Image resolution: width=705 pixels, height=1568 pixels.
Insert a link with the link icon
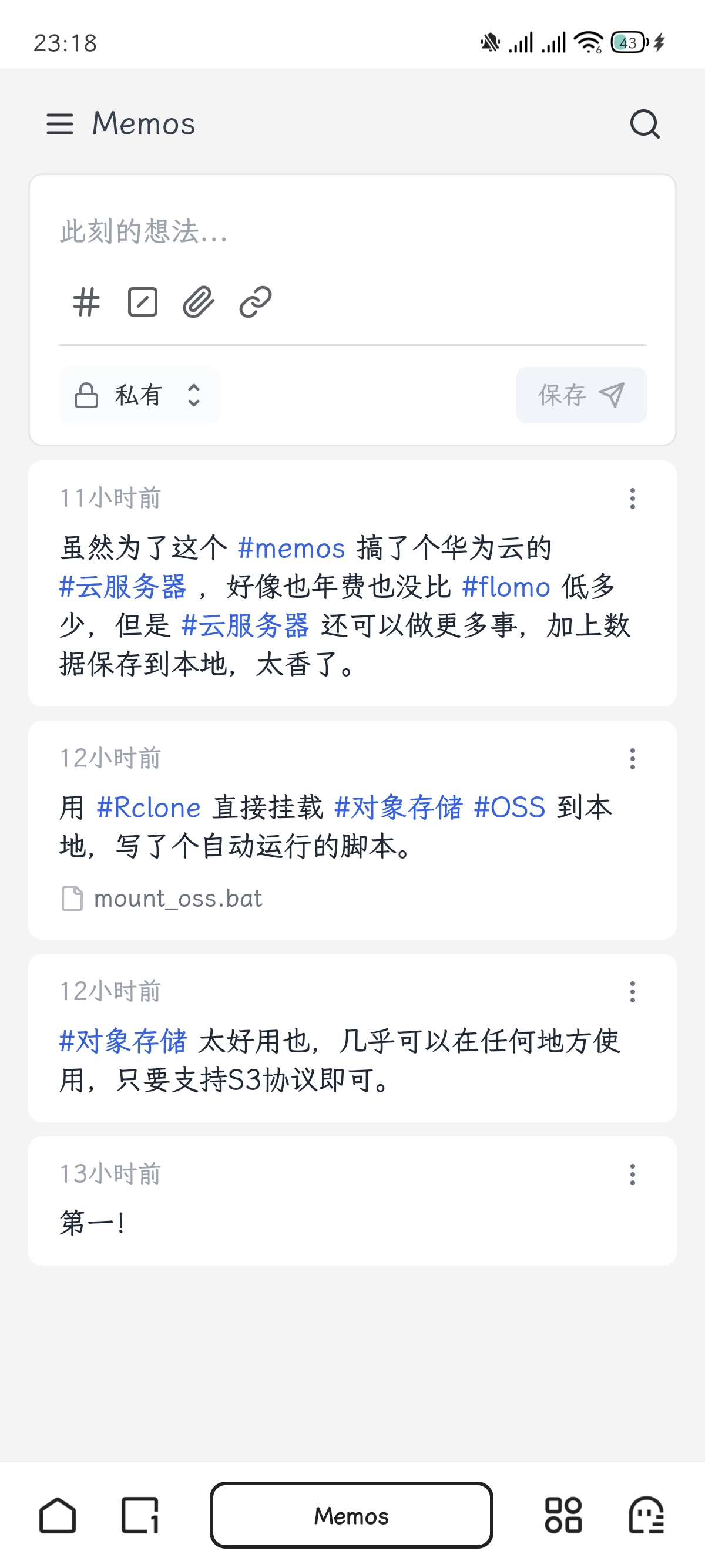pyautogui.click(x=253, y=301)
